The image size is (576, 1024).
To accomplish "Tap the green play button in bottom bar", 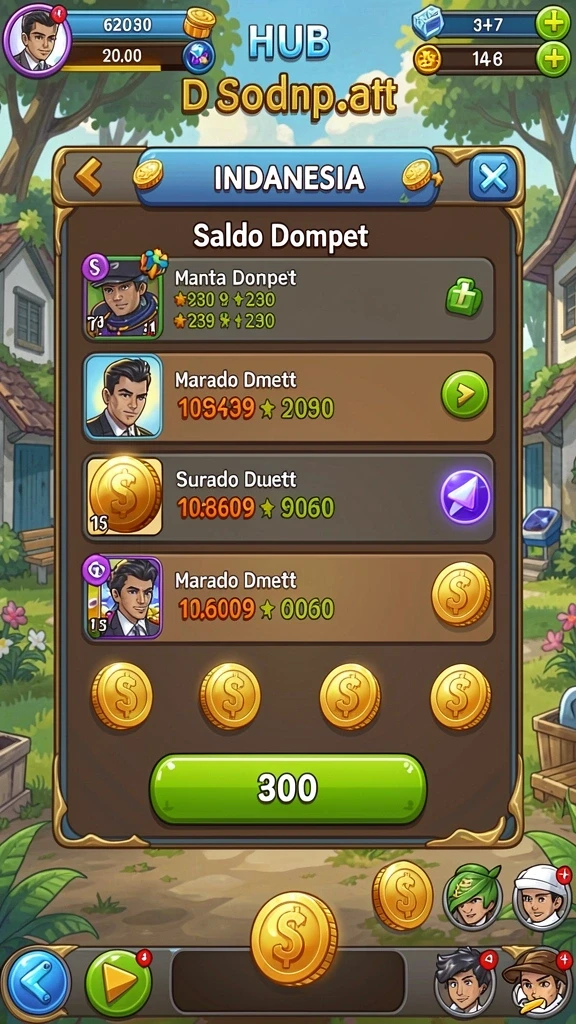I will click(x=118, y=982).
